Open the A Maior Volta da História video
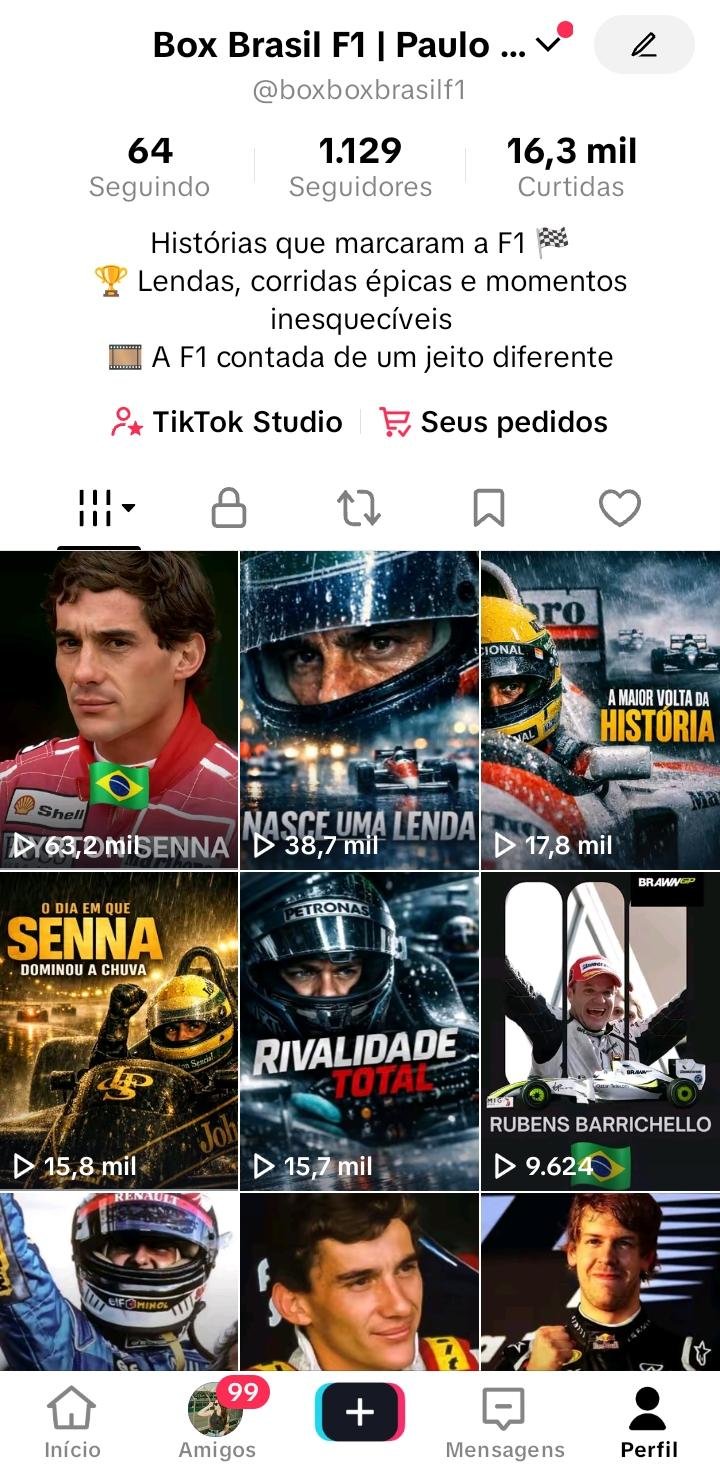 point(600,710)
